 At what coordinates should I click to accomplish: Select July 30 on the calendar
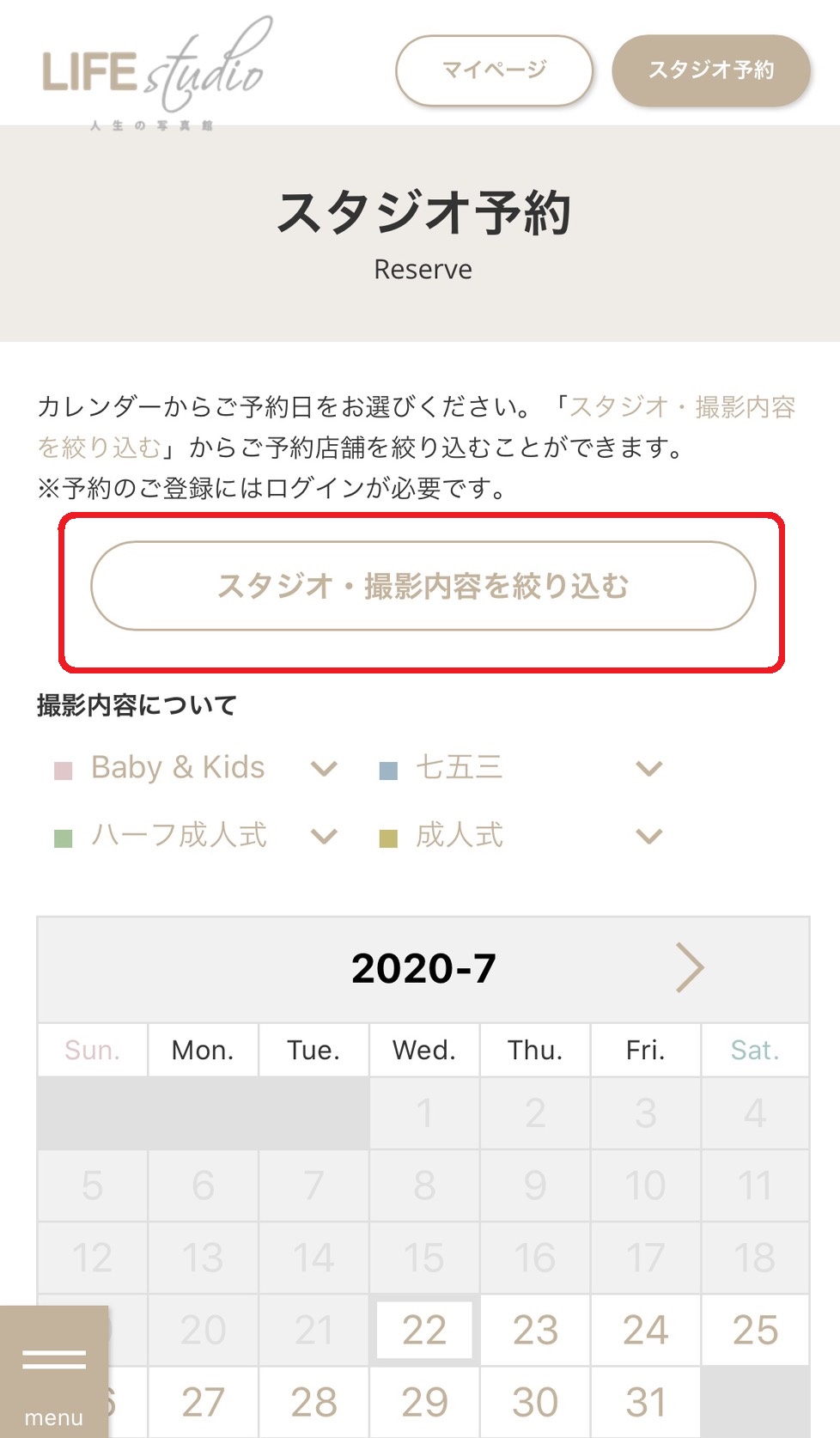(535, 1402)
